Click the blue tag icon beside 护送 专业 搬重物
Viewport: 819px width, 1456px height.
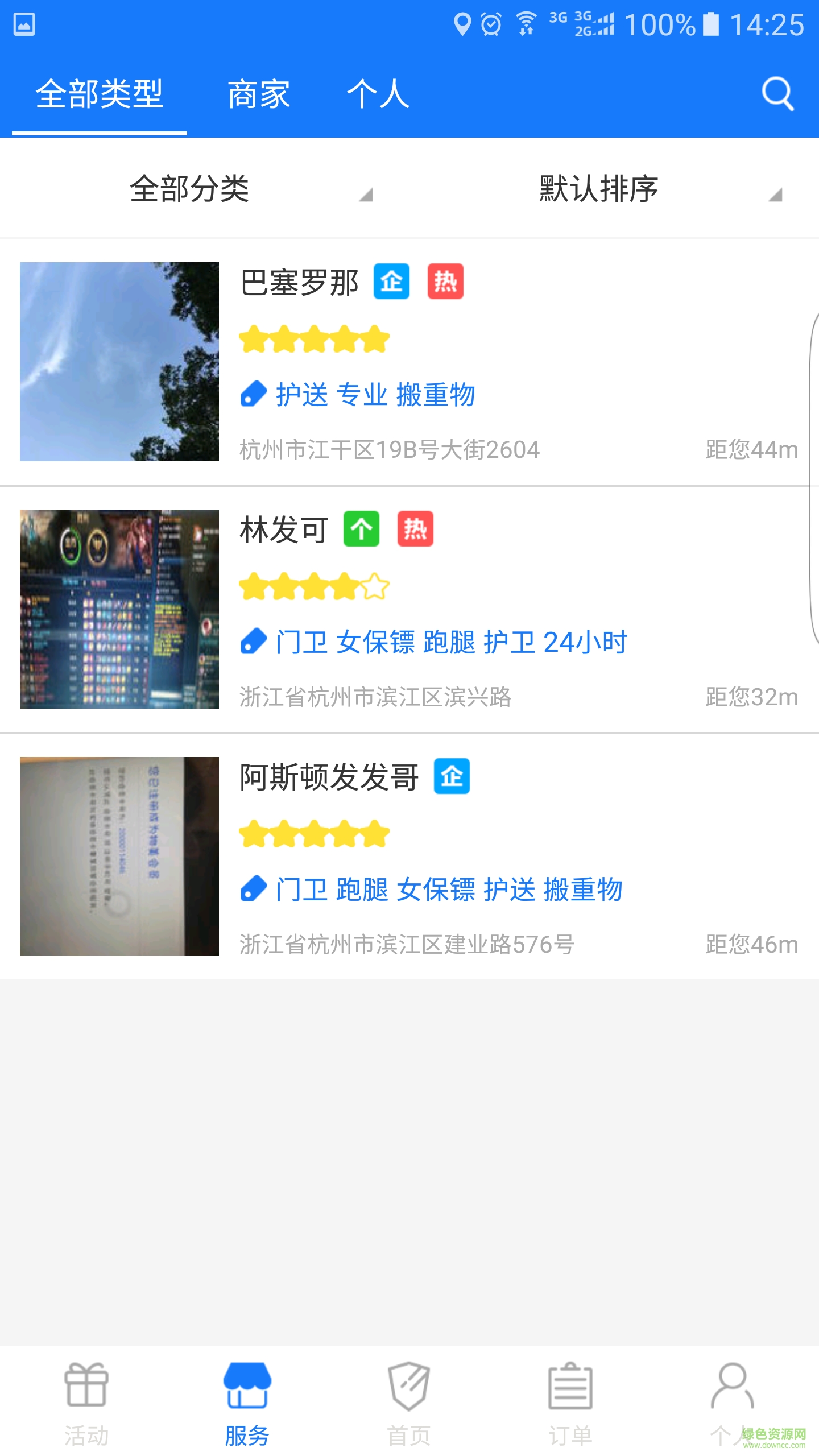click(253, 394)
